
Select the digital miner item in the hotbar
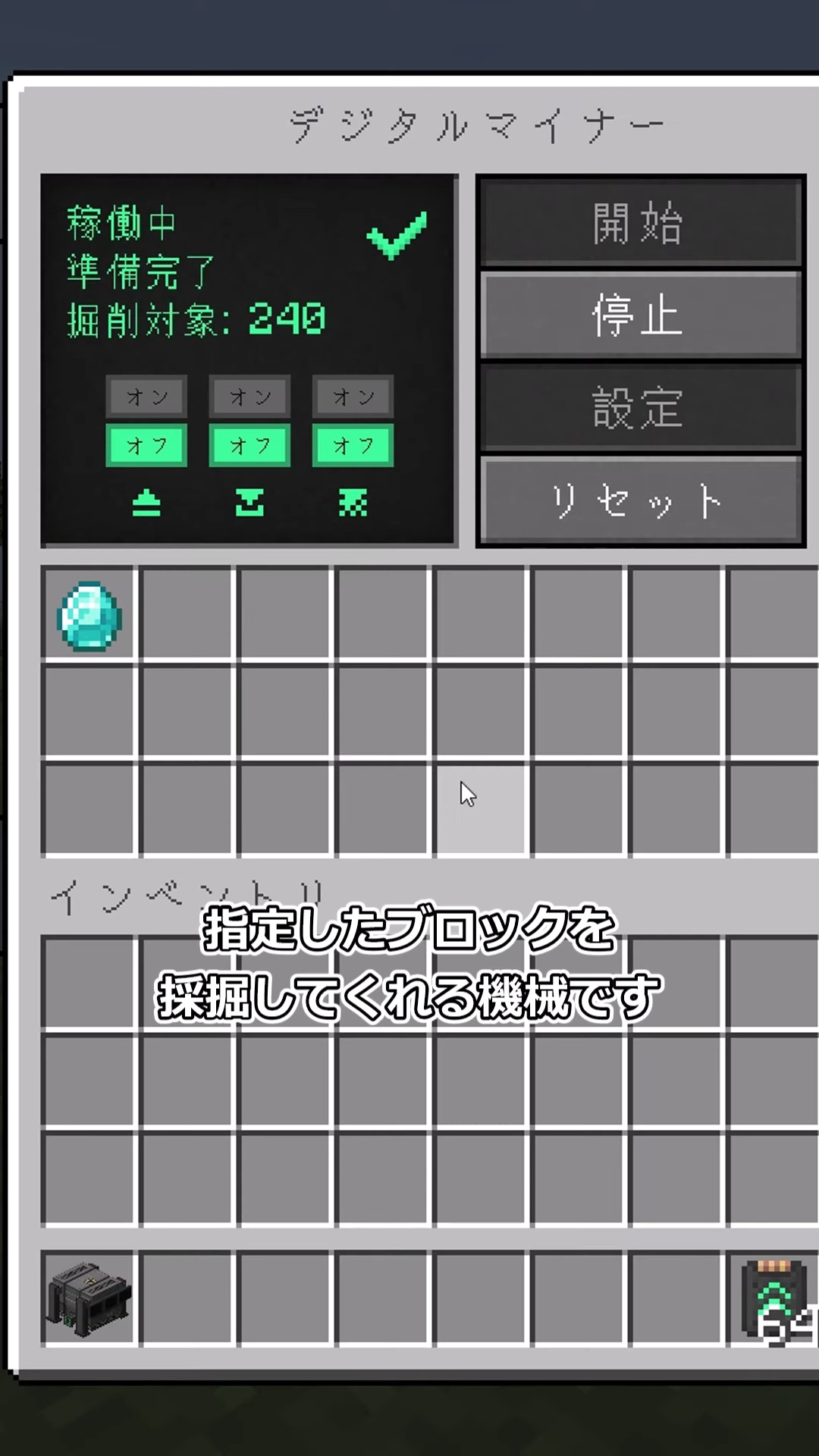tap(89, 1298)
